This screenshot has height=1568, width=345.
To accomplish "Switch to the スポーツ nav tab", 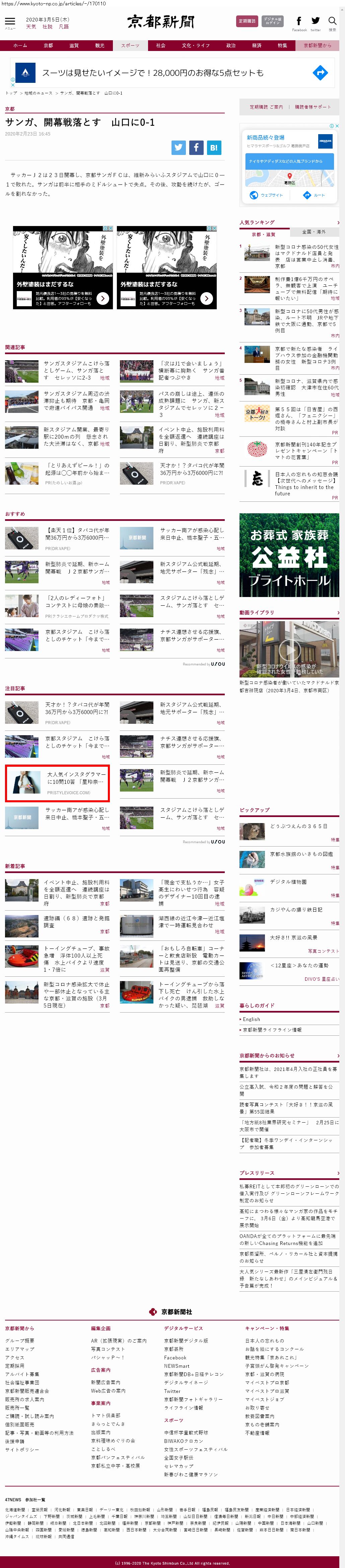I will [x=130, y=46].
